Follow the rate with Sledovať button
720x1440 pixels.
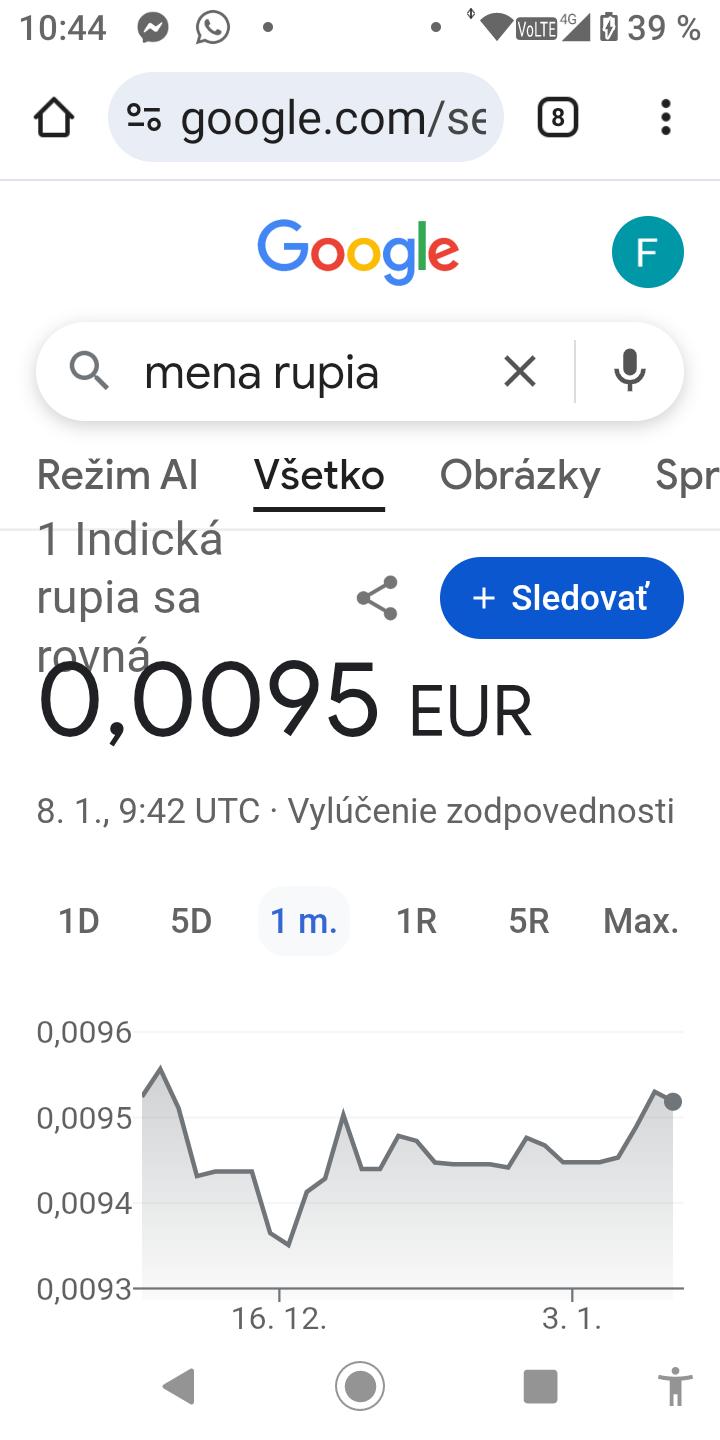(x=561, y=598)
